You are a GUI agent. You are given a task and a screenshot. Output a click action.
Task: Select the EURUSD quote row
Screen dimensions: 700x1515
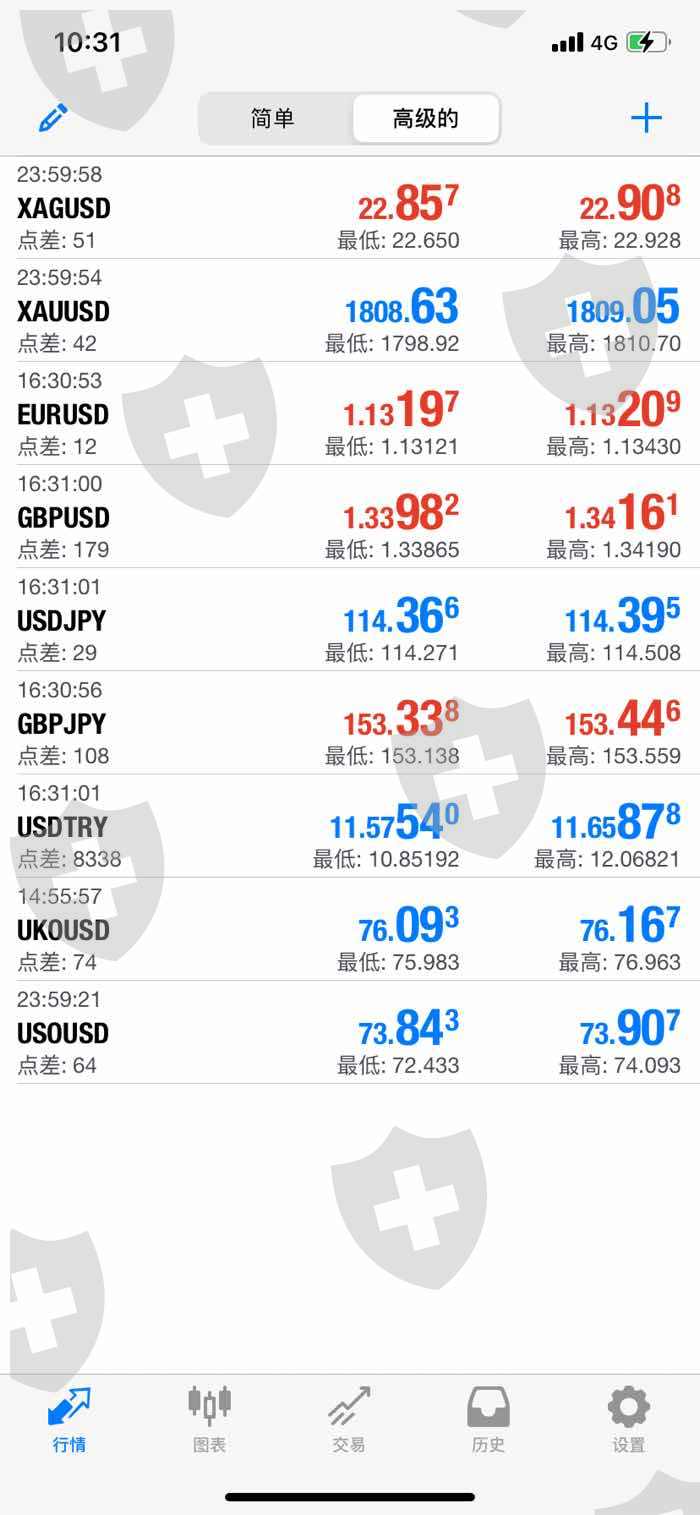tap(350, 414)
